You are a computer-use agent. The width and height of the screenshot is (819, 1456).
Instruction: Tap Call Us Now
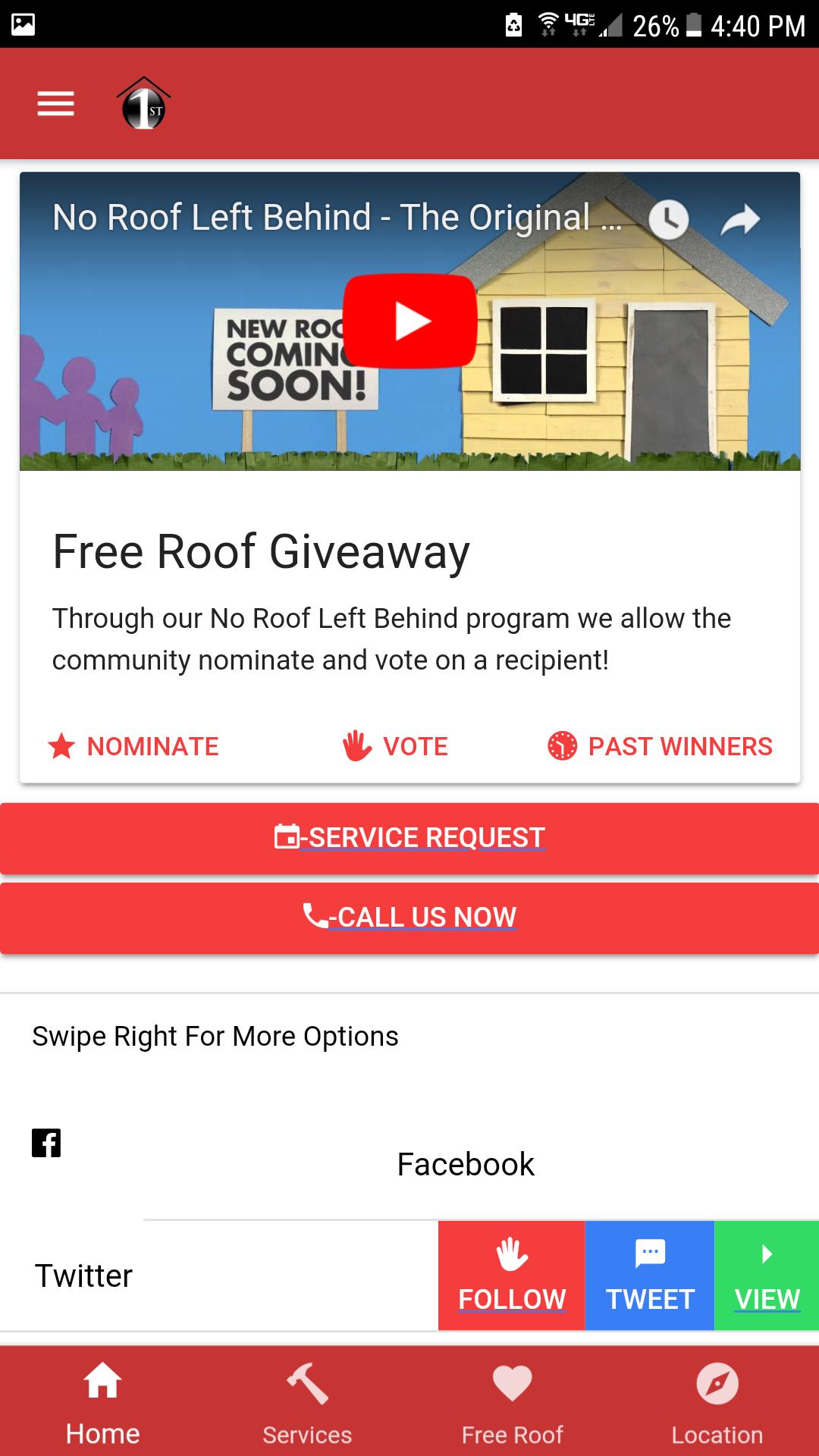point(409,917)
